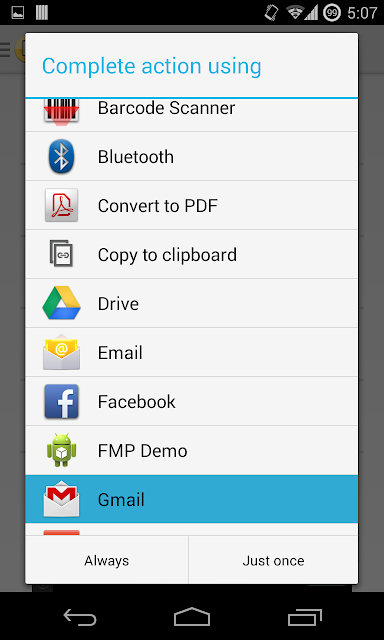Share using Drive

[x=191, y=303]
